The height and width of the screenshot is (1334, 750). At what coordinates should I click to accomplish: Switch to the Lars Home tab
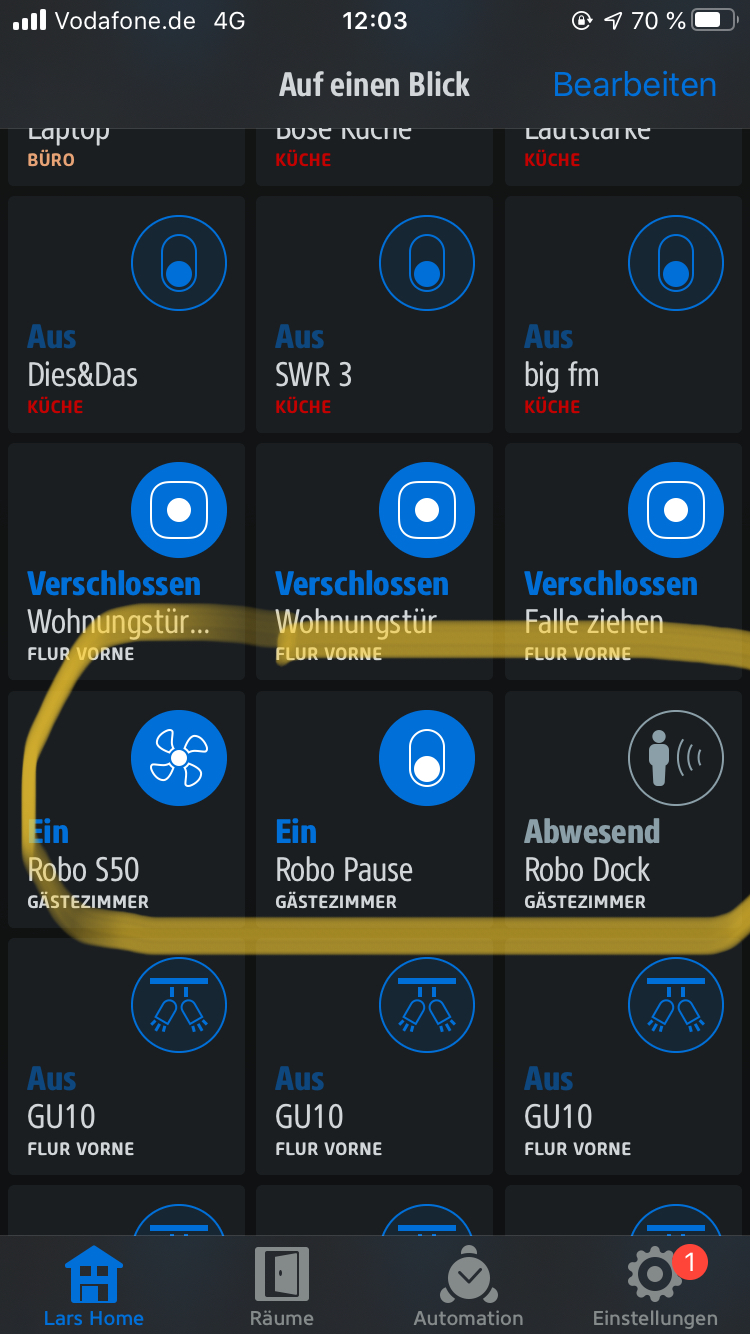click(94, 1286)
